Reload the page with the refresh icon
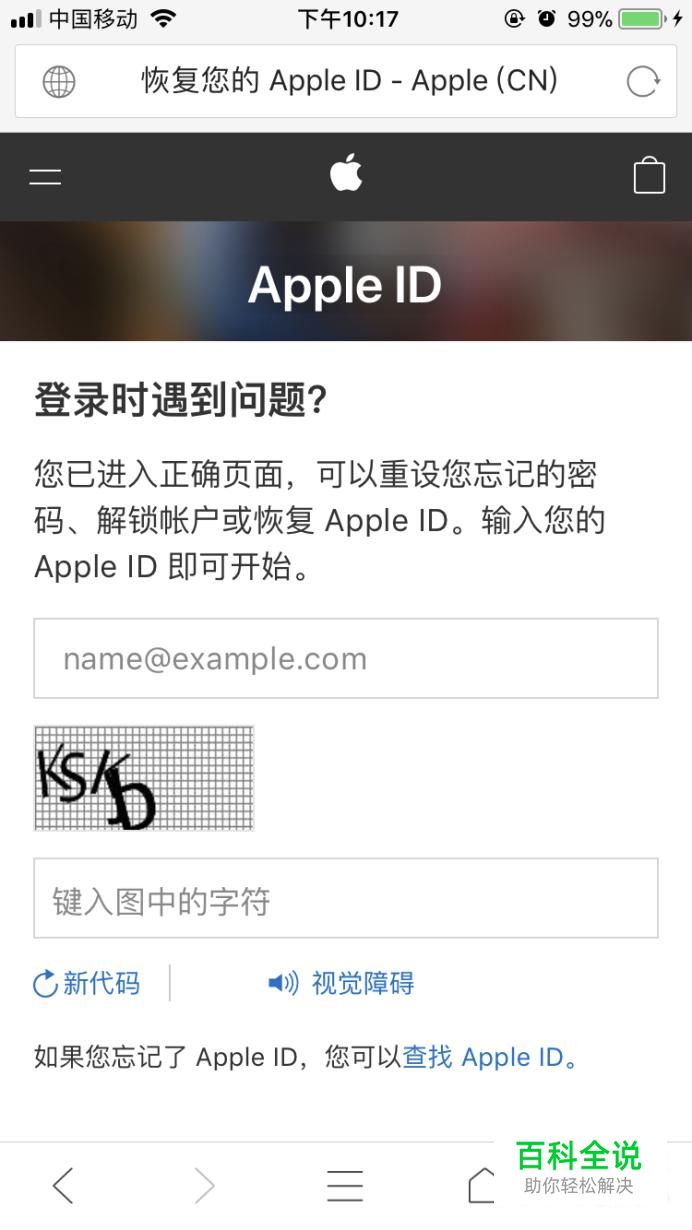This screenshot has height=1230, width=692. click(643, 81)
